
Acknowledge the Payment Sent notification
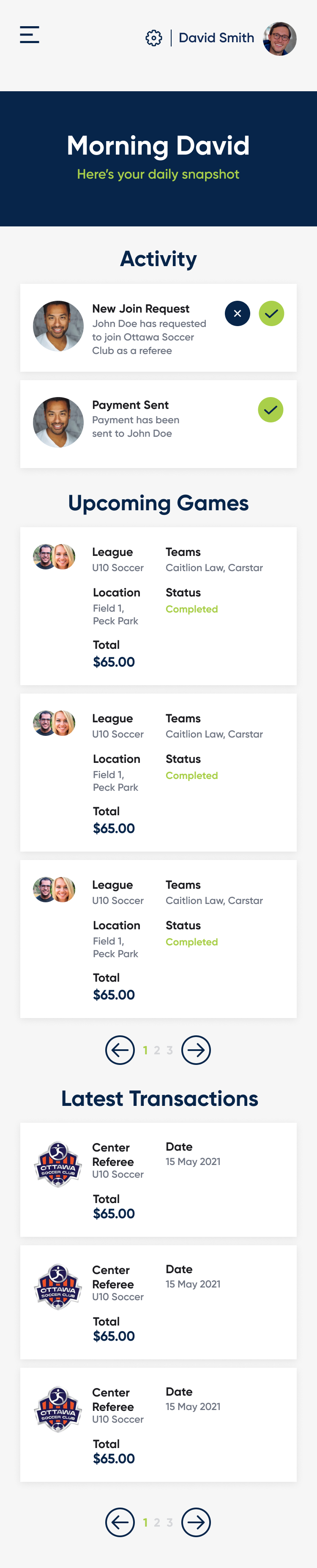tap(270, 410)
